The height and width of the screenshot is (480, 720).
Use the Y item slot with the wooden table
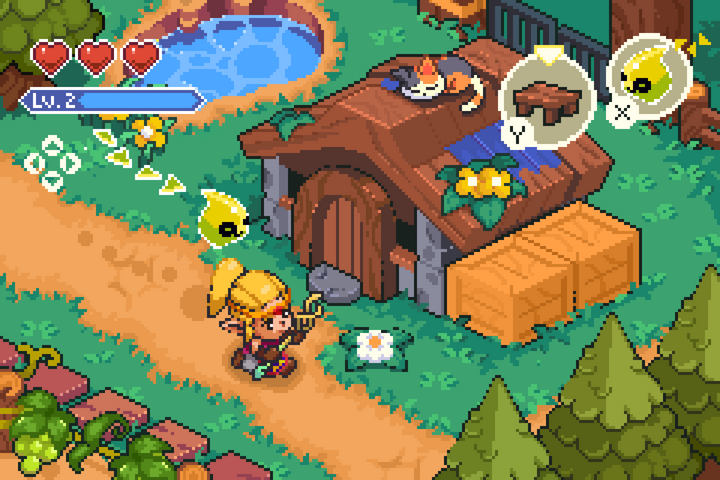[x=547, y=98]
